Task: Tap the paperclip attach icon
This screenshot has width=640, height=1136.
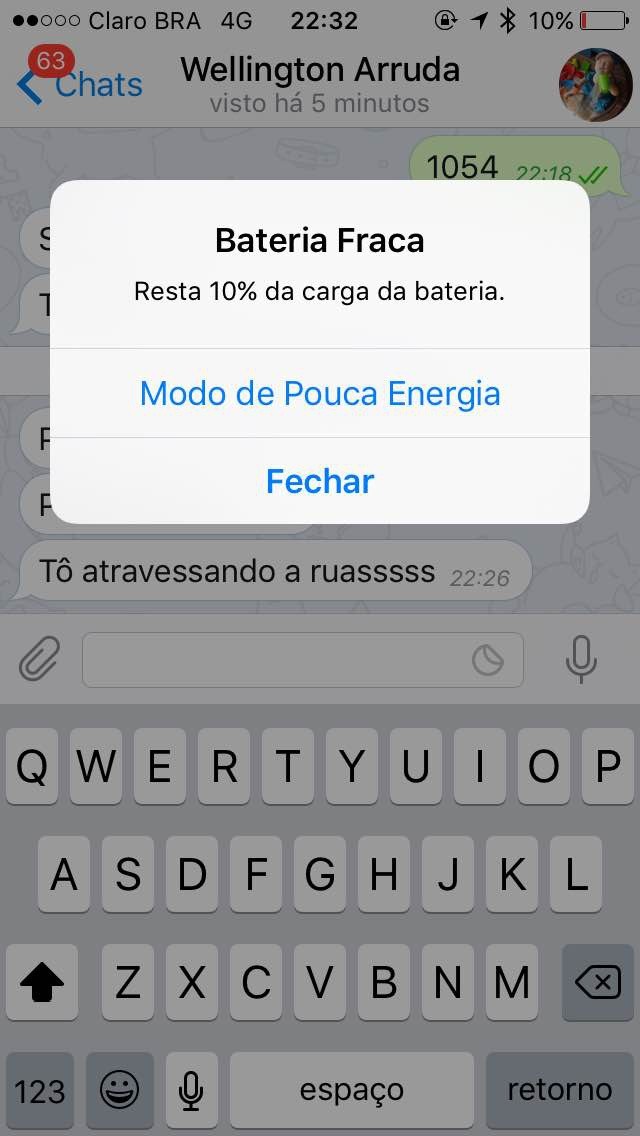Action: pos(40,659)
